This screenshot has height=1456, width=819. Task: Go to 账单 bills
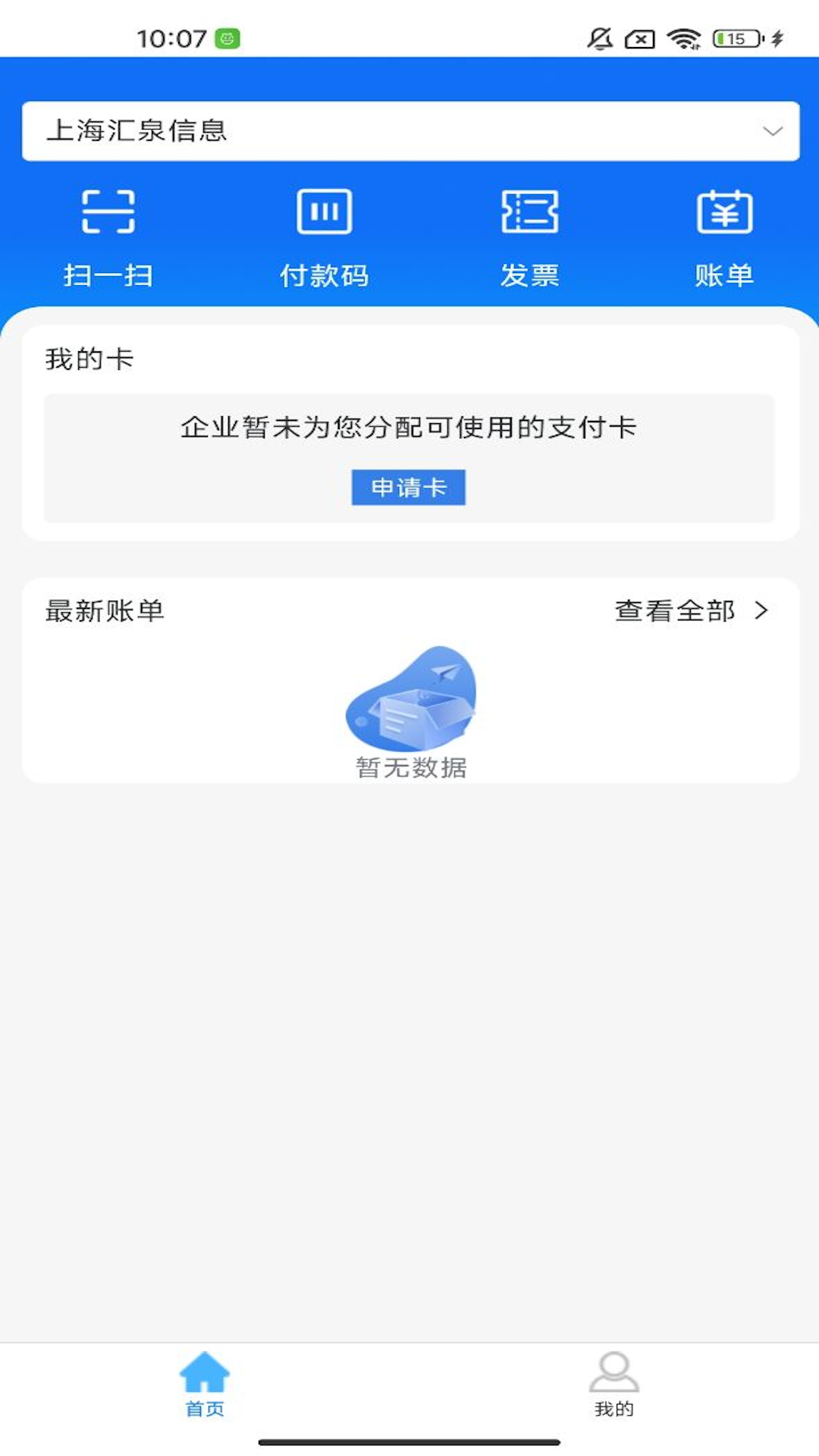tap(724, 237)
